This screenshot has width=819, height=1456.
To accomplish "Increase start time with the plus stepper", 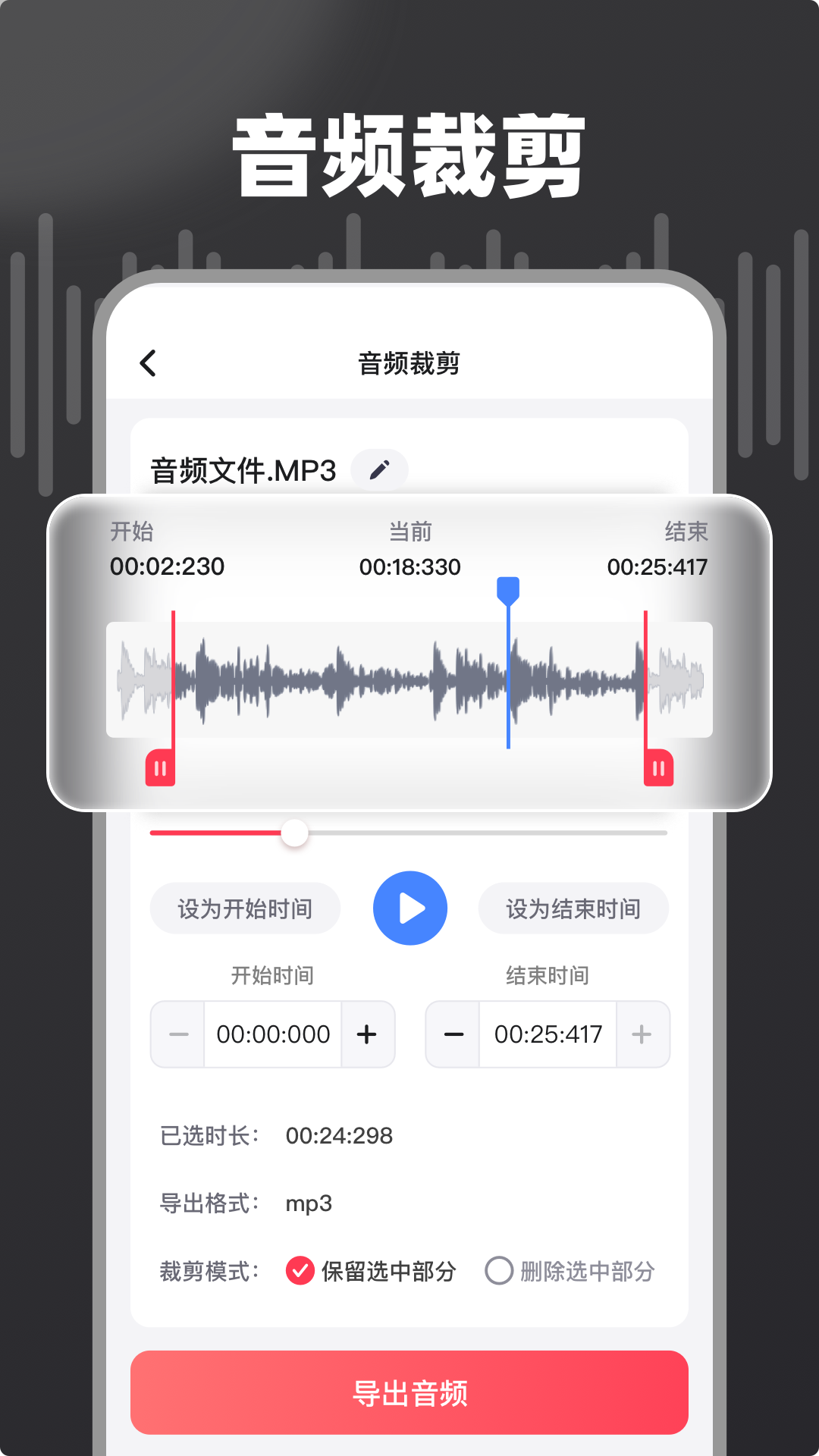I will [369, 1034].
